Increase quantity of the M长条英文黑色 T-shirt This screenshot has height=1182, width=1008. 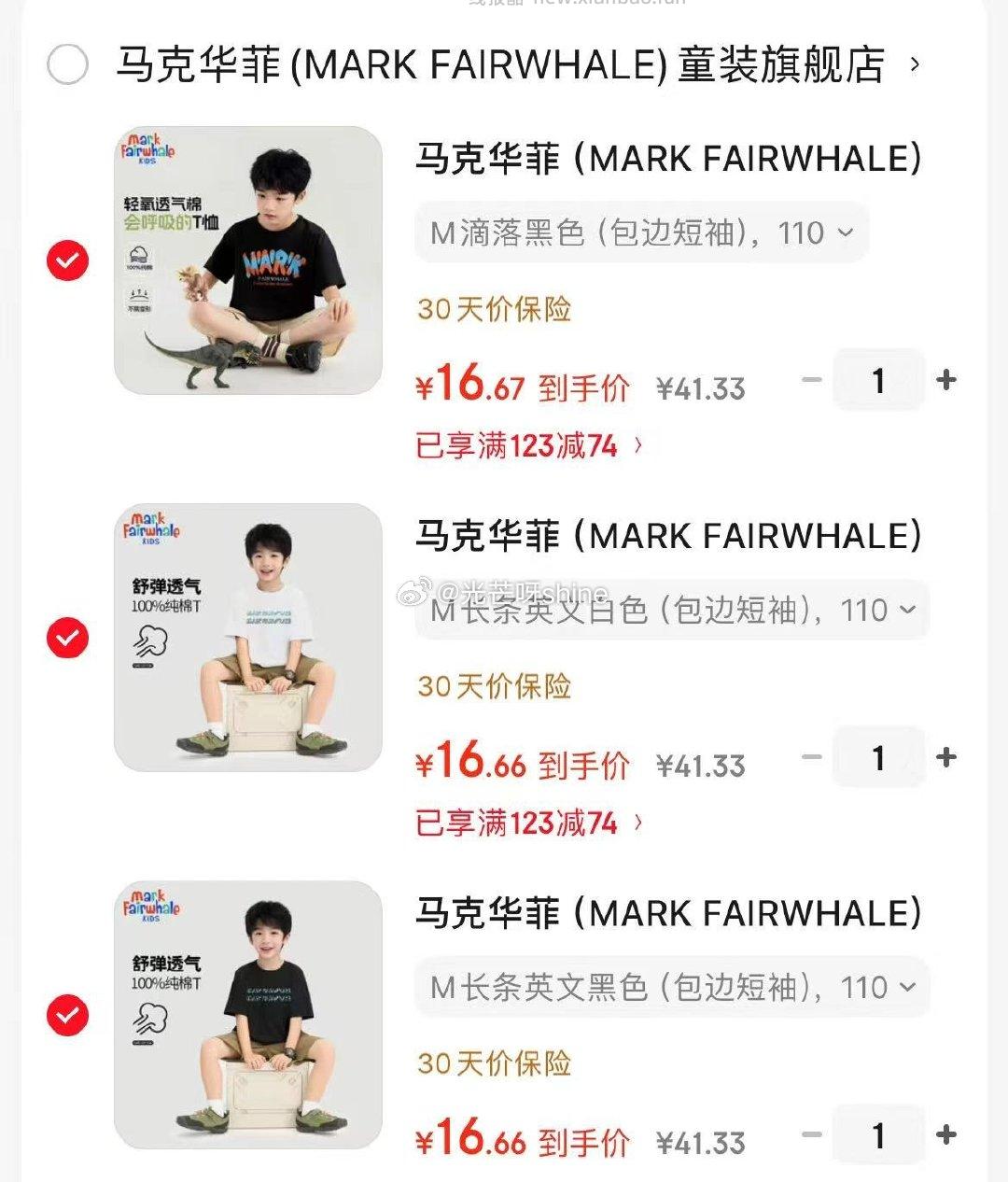pos(946,1134)
